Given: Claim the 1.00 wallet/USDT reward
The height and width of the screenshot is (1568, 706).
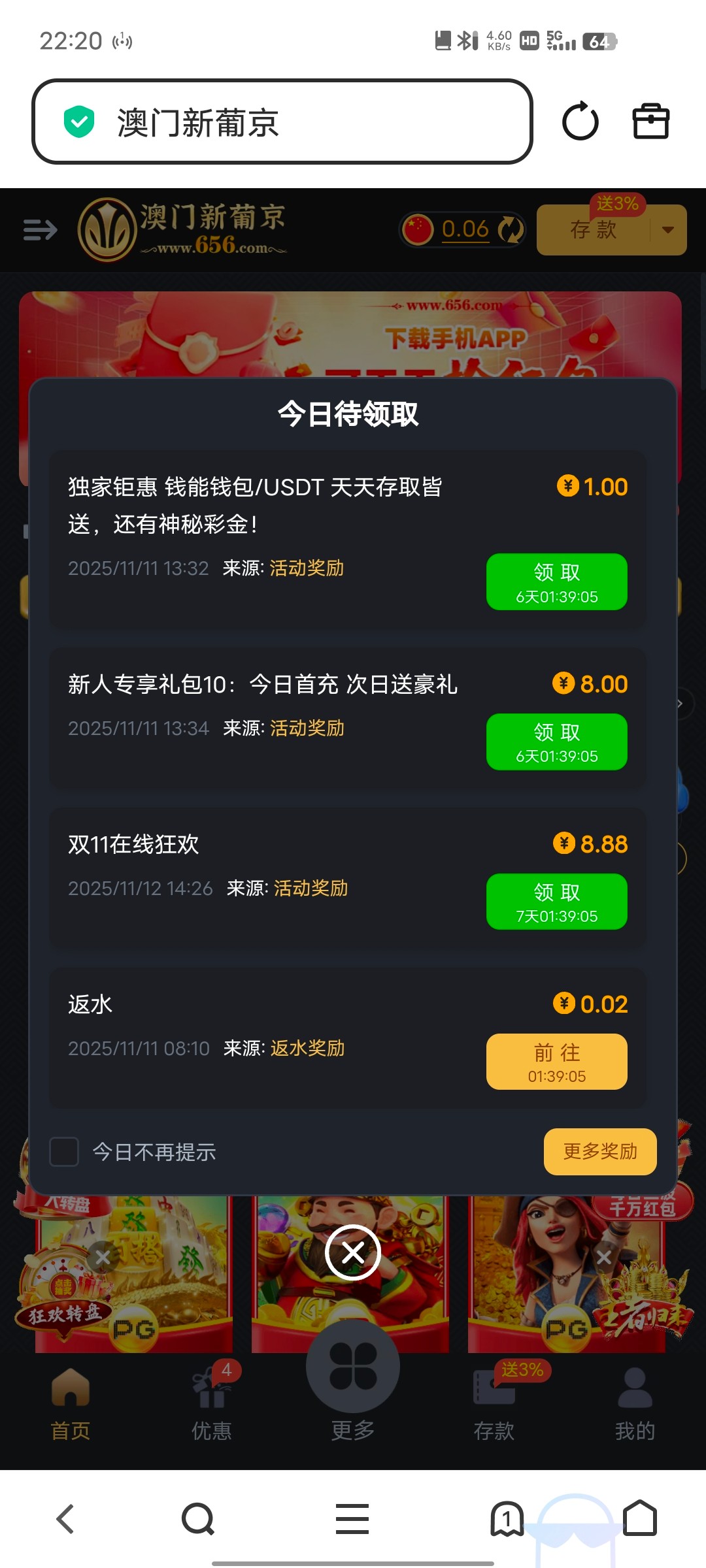Looking at the screenshot, I should pyautogui.click(x=556, y=581).
